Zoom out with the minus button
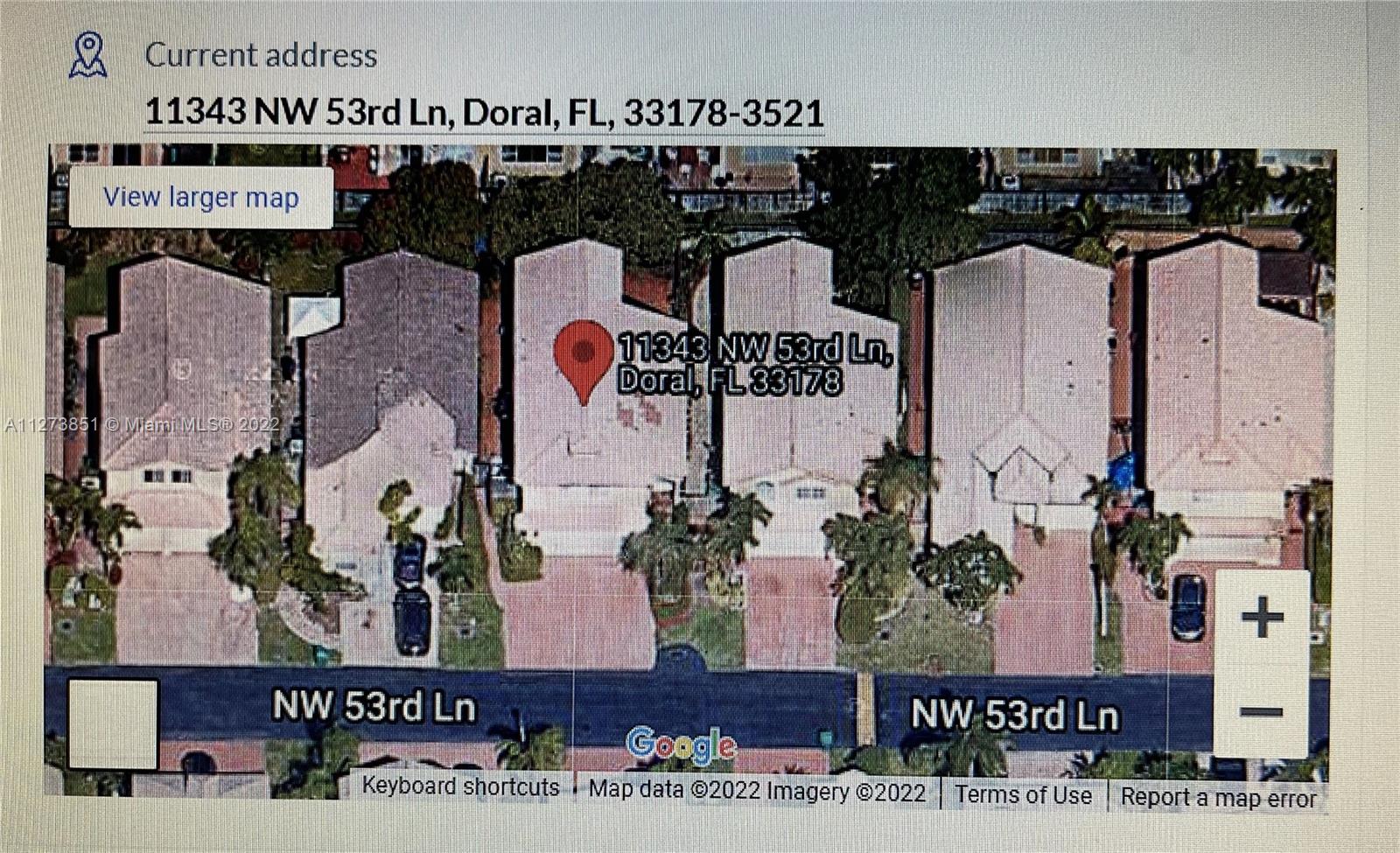1400x853 pixels. click(x=1262, y=711)
